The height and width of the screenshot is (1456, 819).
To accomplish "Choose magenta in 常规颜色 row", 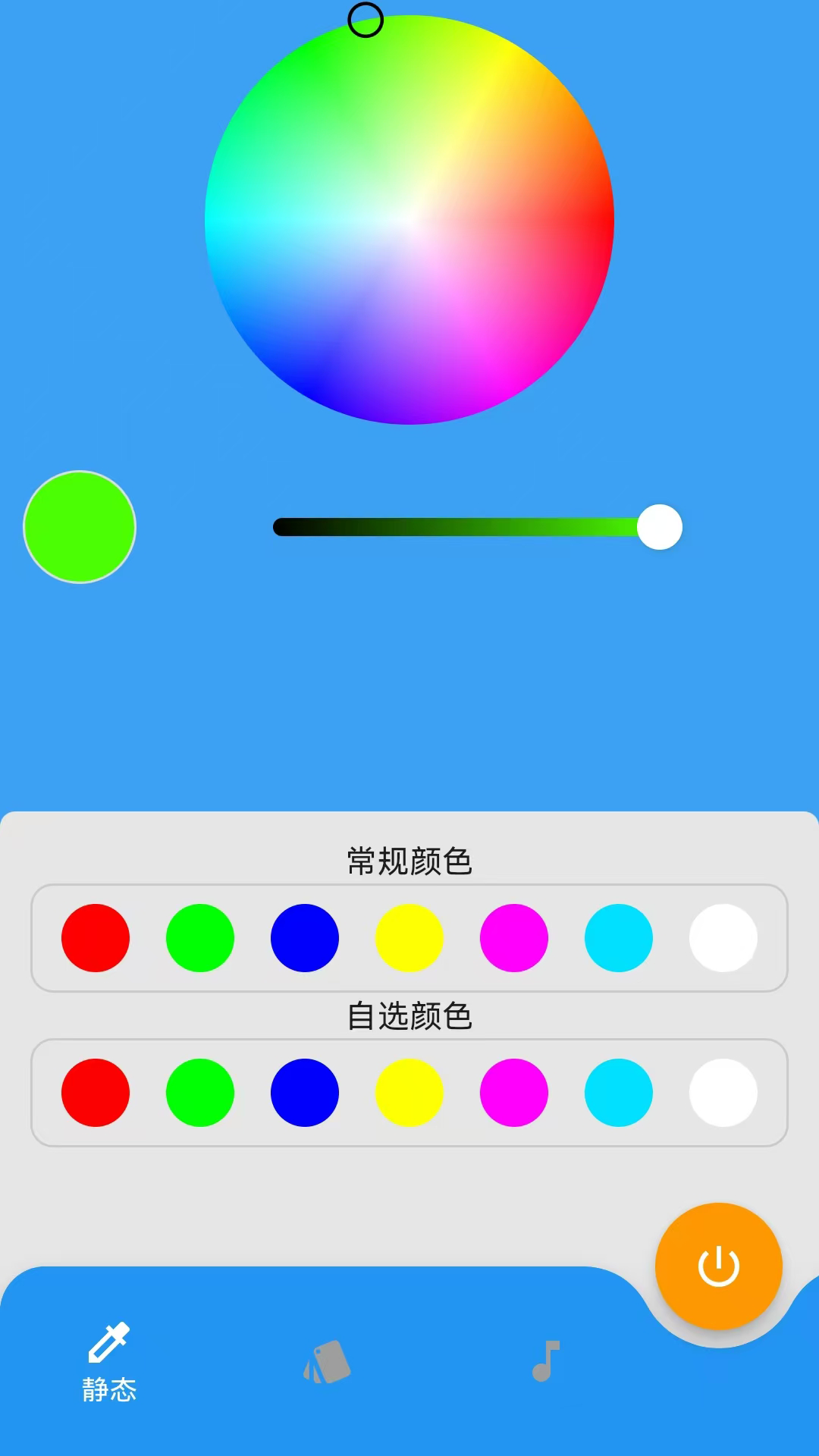I will pyautogui.click(x=514, y=938).
